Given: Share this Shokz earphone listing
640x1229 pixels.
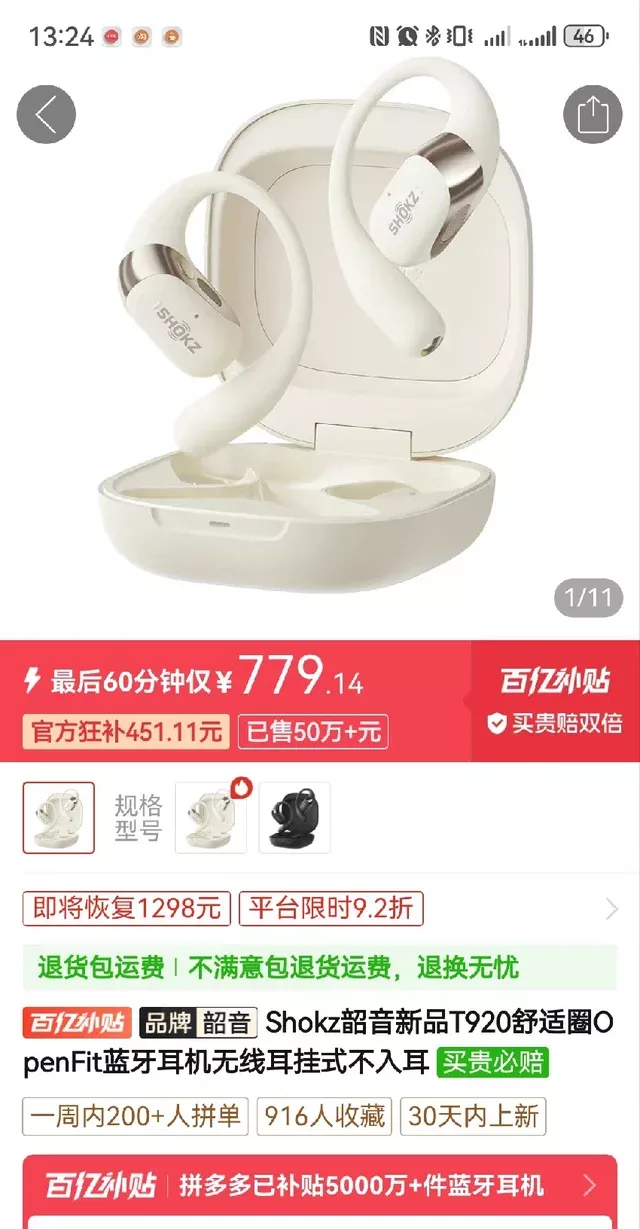Looking at the screenshot, I should click(x=593, y=114).
